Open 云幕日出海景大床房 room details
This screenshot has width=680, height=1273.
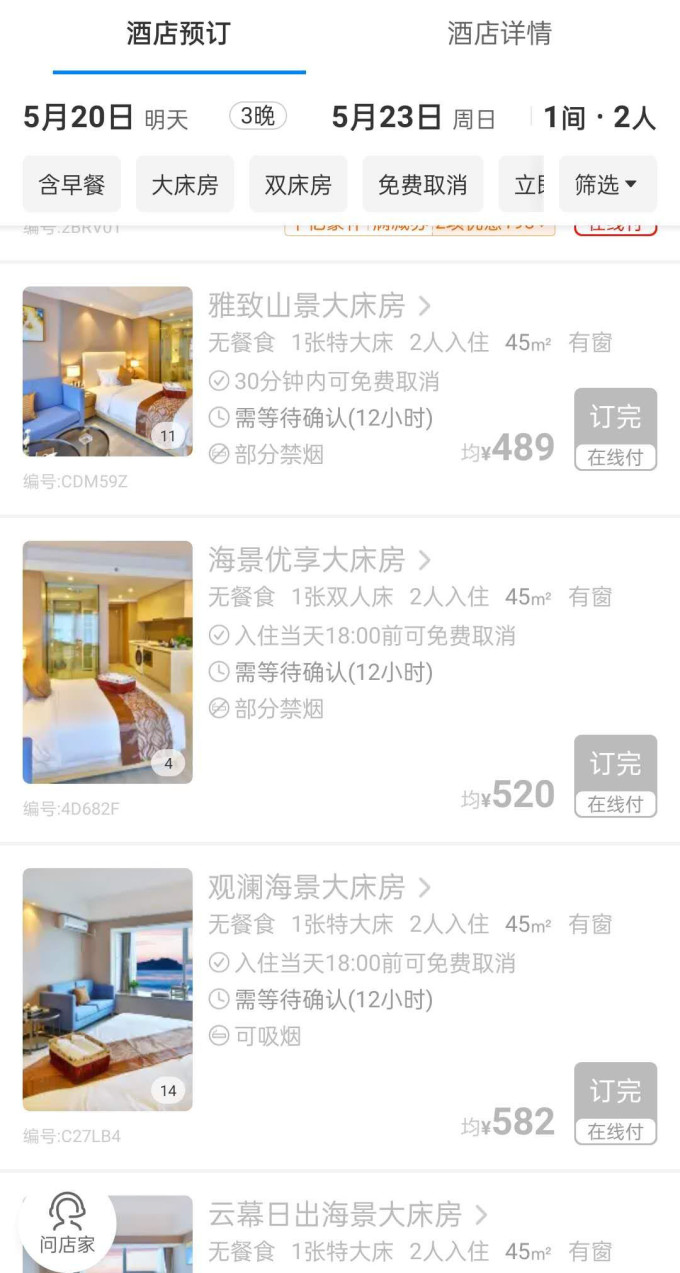tap(347, 1214)
